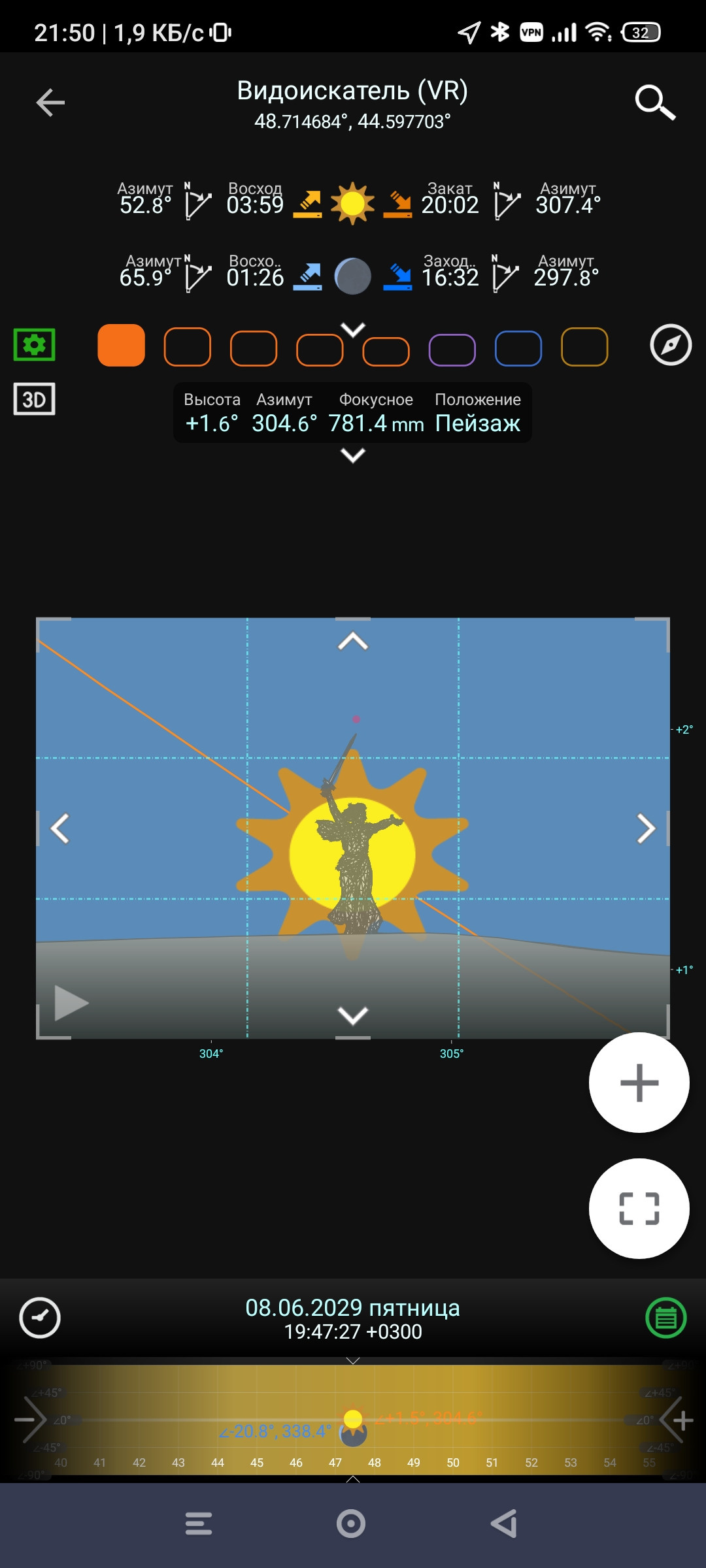Expand the panel below focal length info
Viewport: 706px width, 1568px height.
click(353, 455)
